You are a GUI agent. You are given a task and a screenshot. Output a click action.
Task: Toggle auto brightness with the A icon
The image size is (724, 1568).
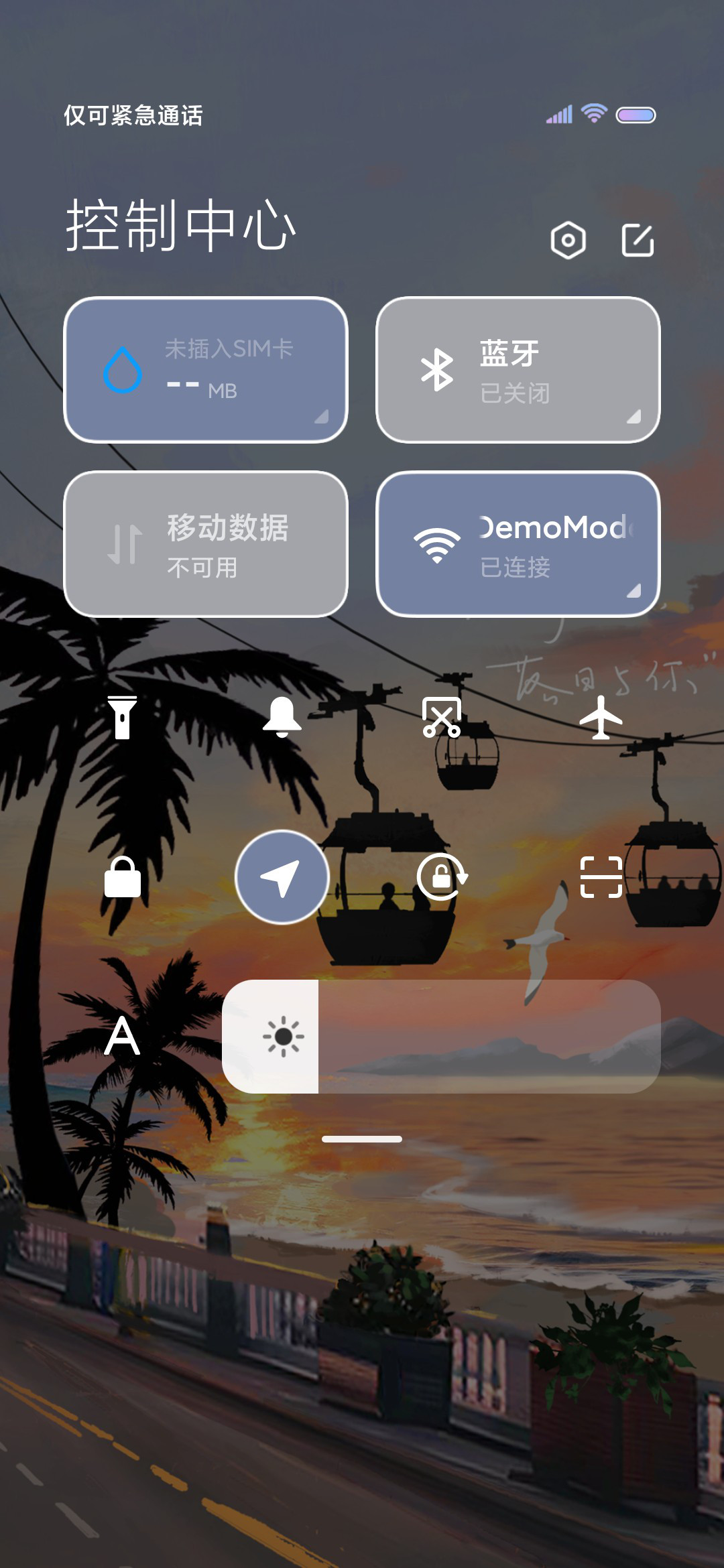tap(122, 1036)
